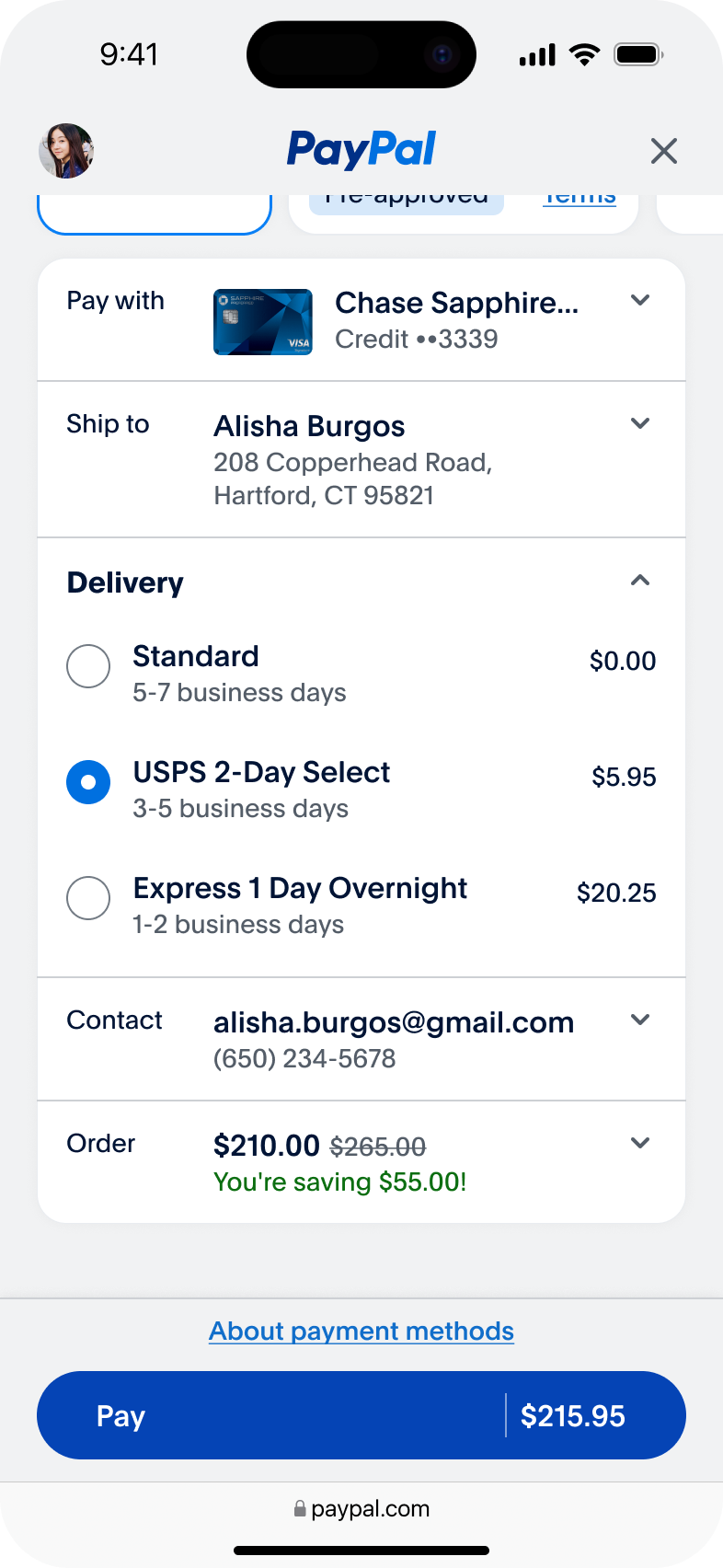Close the PayPal checkout

point(663,151)
